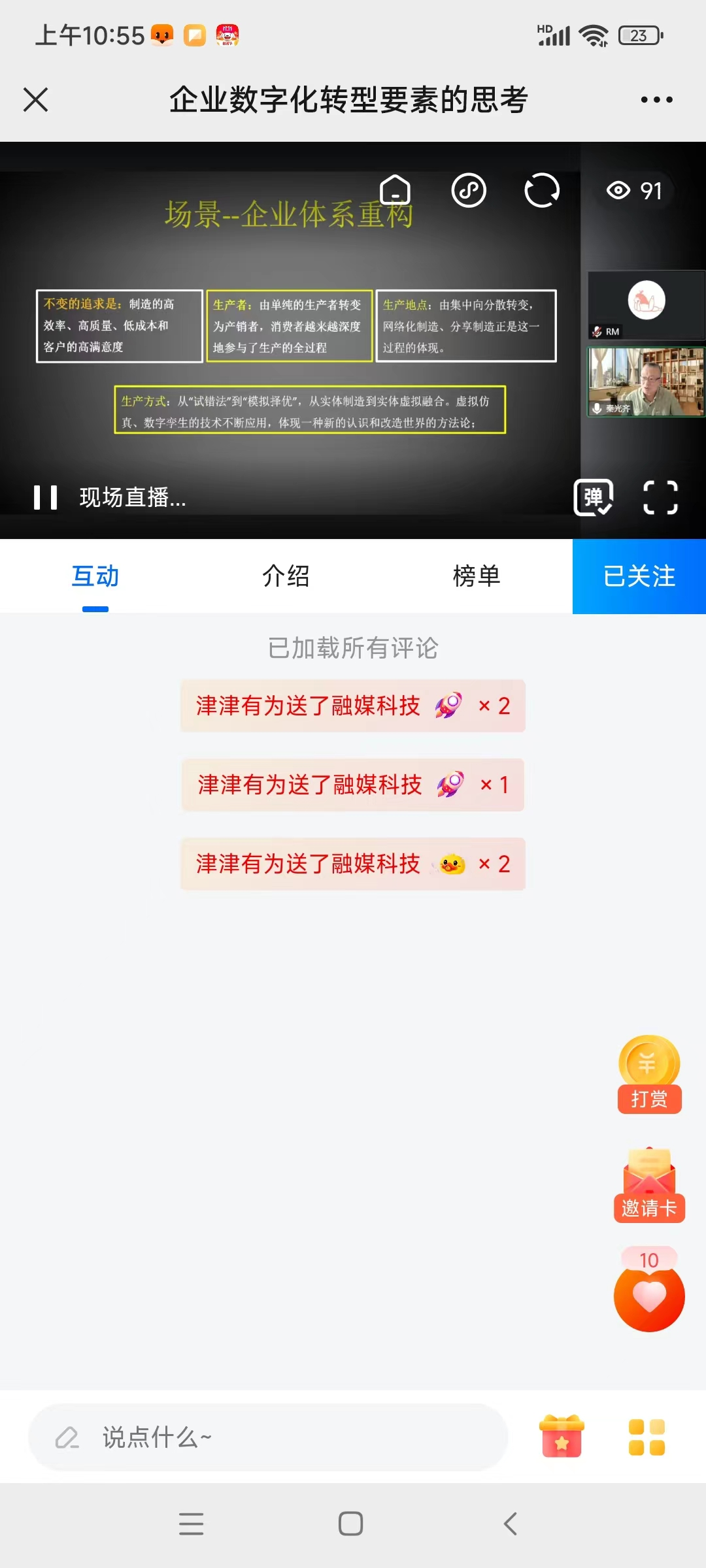Select the rocket gift message sent twice
Viewport: 706px width, 1568px height.
click(352, 706)
